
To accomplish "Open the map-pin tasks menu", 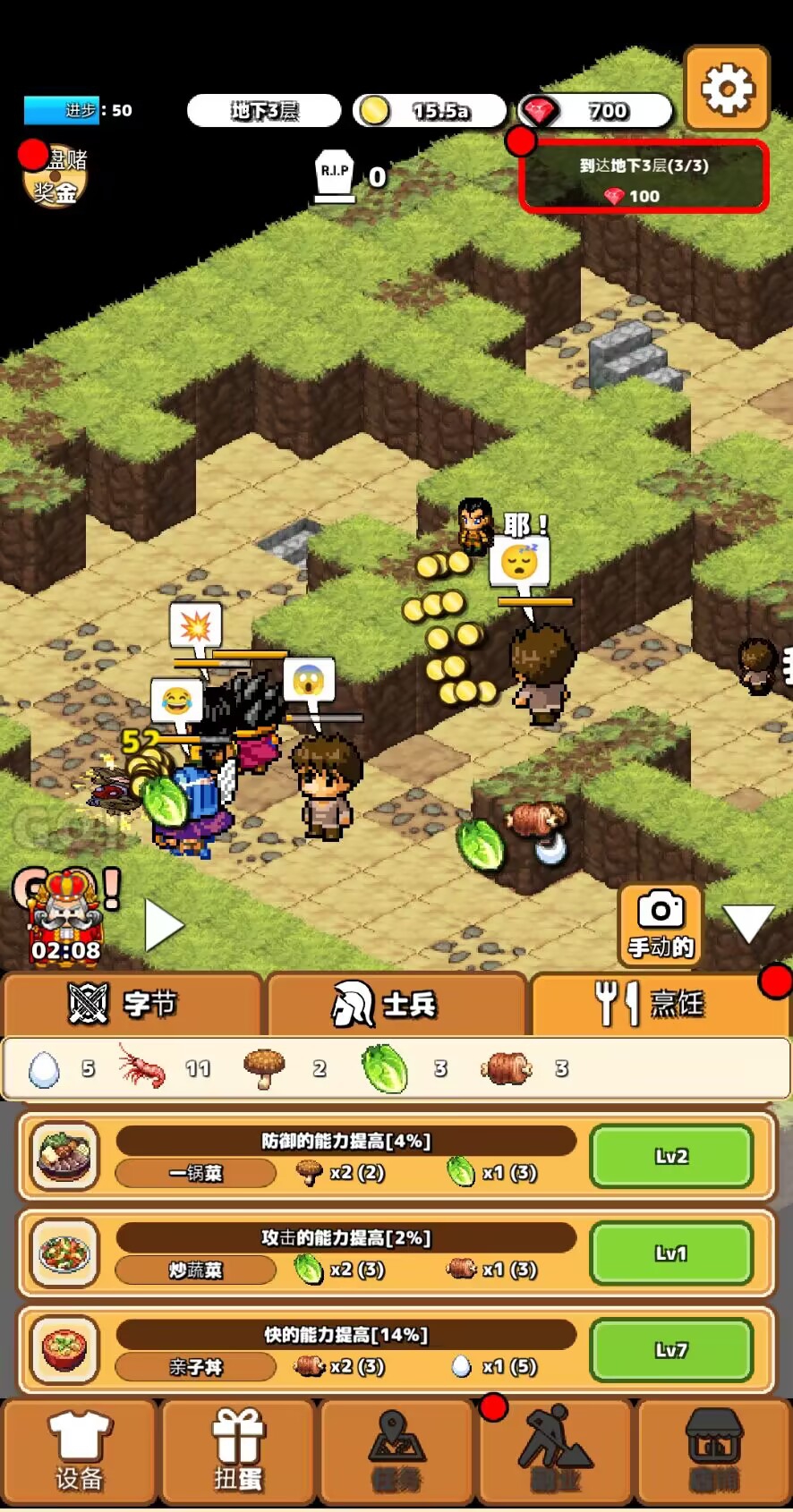I will [x=396, y=1453].
